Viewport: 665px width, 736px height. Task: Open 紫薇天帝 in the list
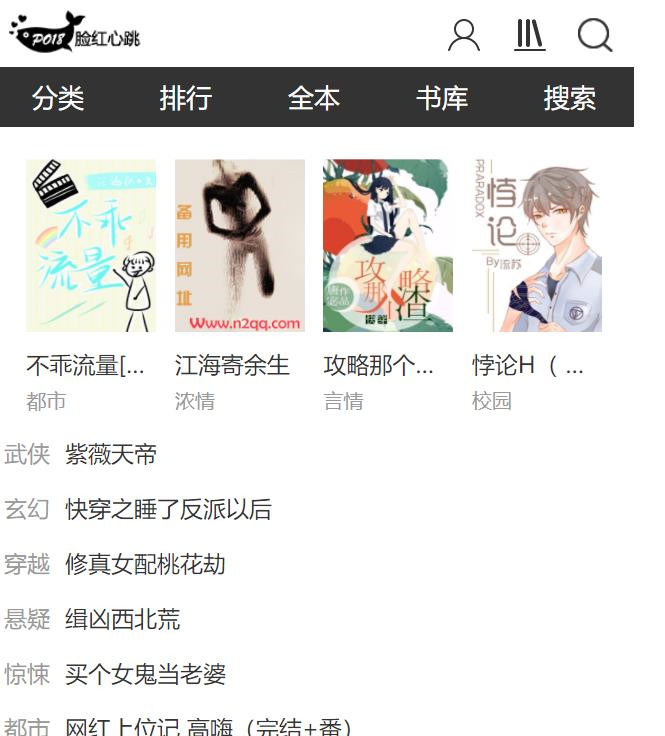pyautogui.click(x=111, y=455)
